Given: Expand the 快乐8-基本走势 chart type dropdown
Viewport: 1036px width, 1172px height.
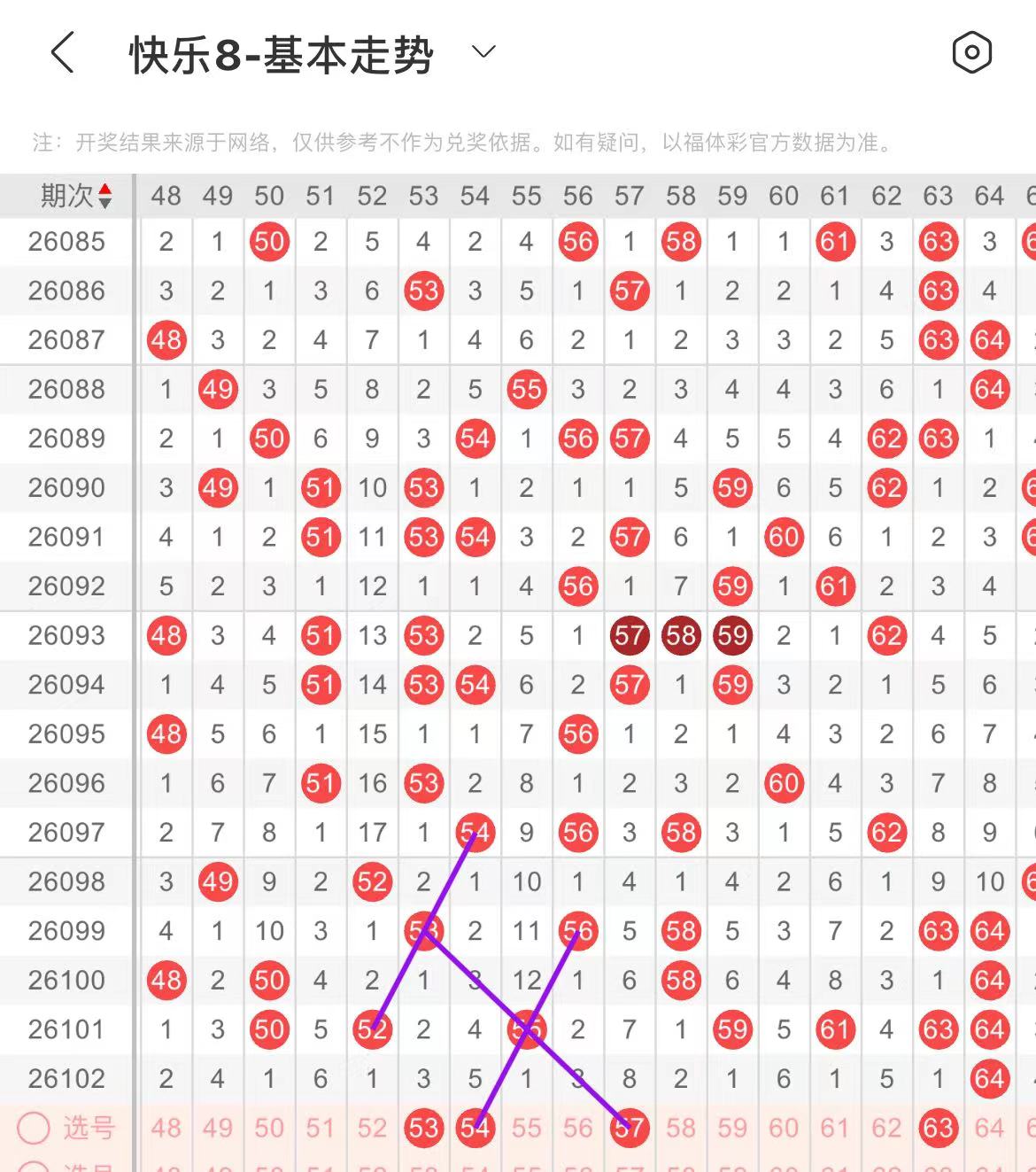Looking at the screenshot, I should (483, 53).
